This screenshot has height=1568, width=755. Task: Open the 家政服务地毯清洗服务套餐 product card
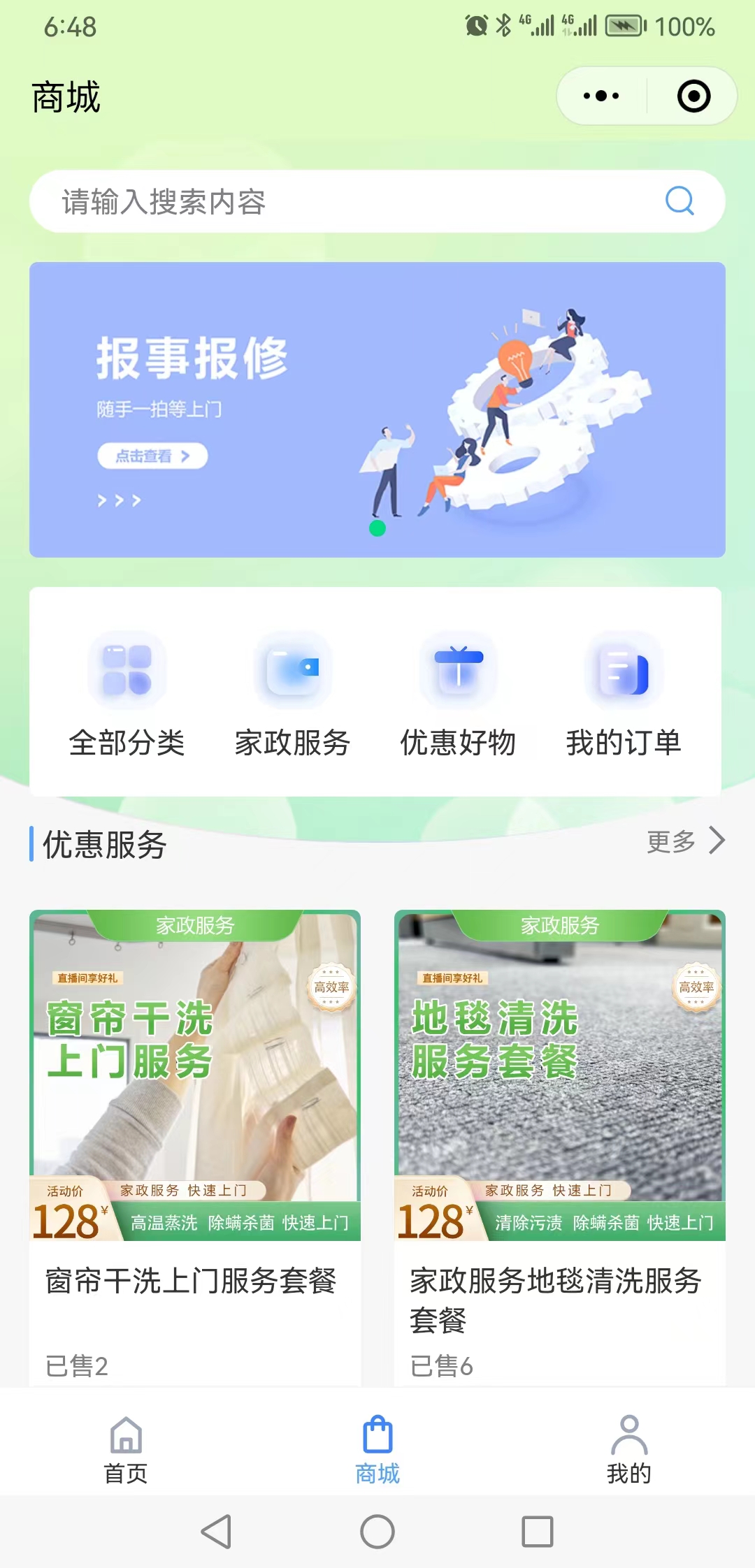(559, 1146)
